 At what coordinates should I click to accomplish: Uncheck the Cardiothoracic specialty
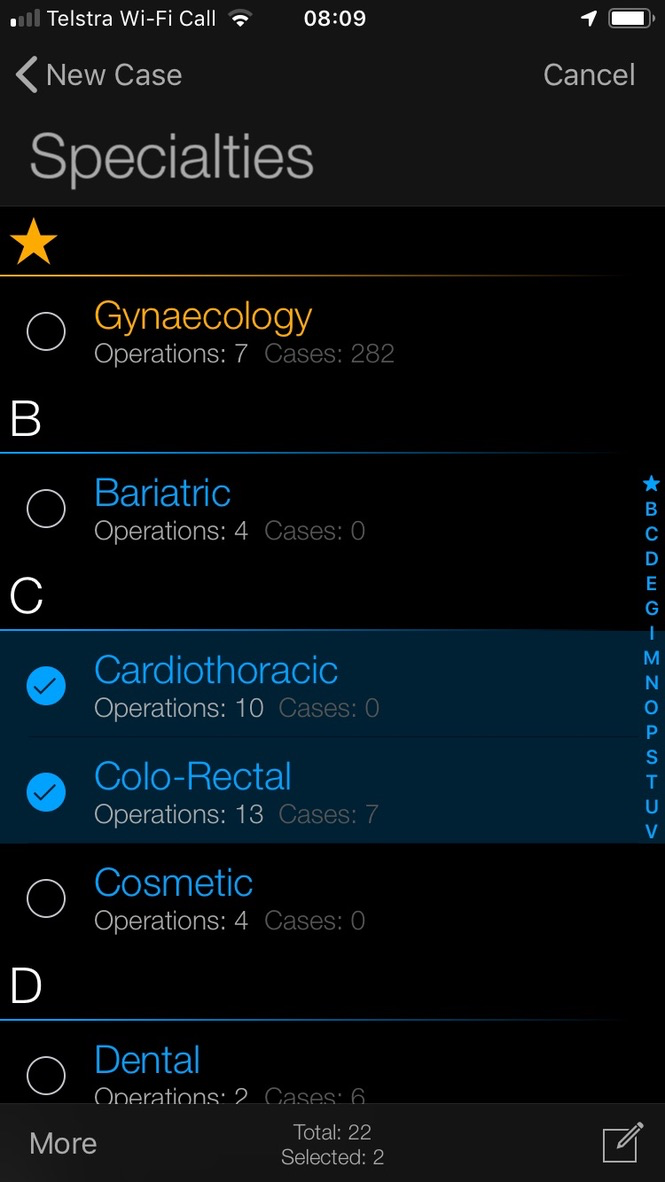tap(46, 686)
